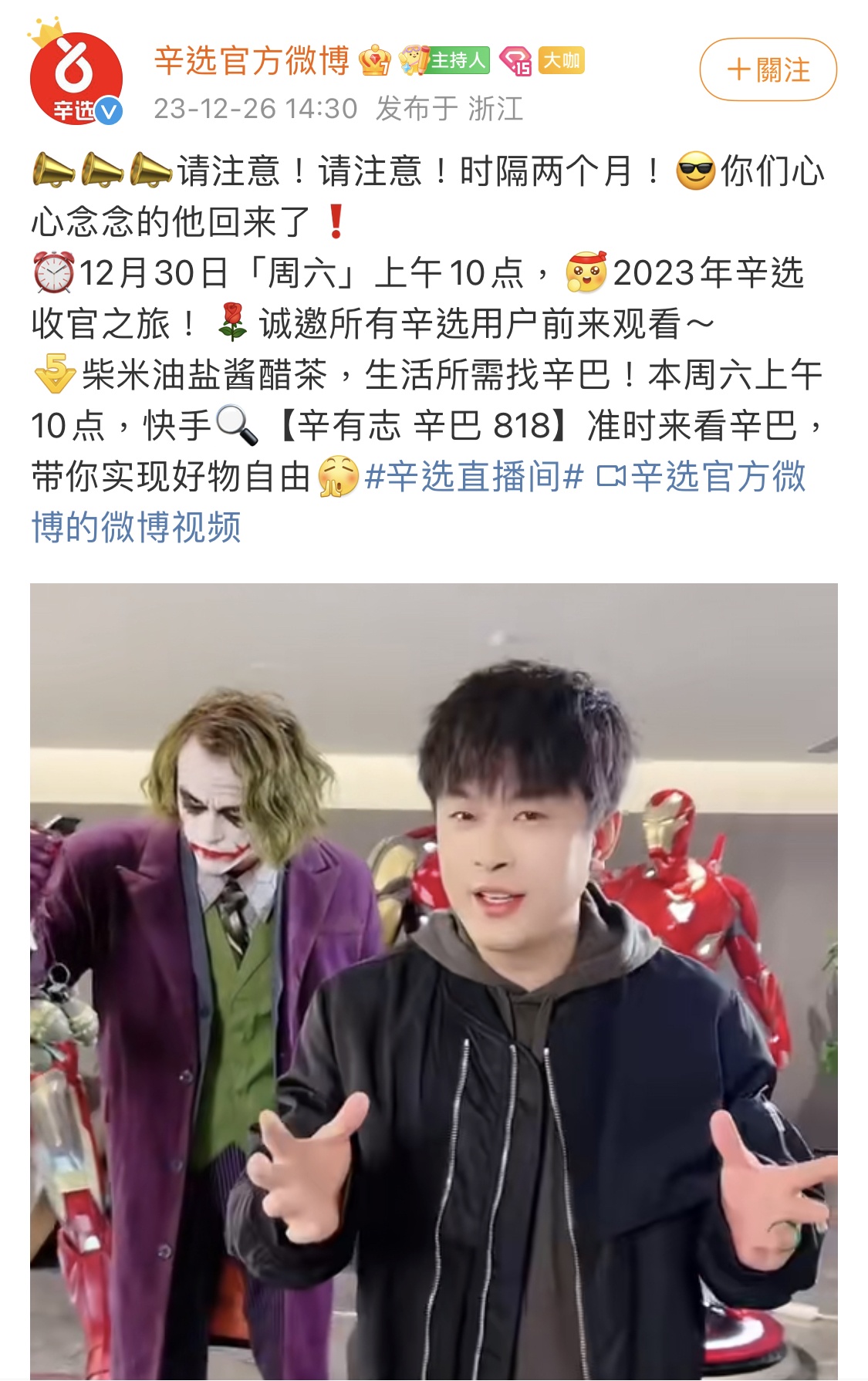The height and width of the screenshot is (1381, 868).
Task: Open the 辛选官方微博 account name
Action: (x=252, y=61)
